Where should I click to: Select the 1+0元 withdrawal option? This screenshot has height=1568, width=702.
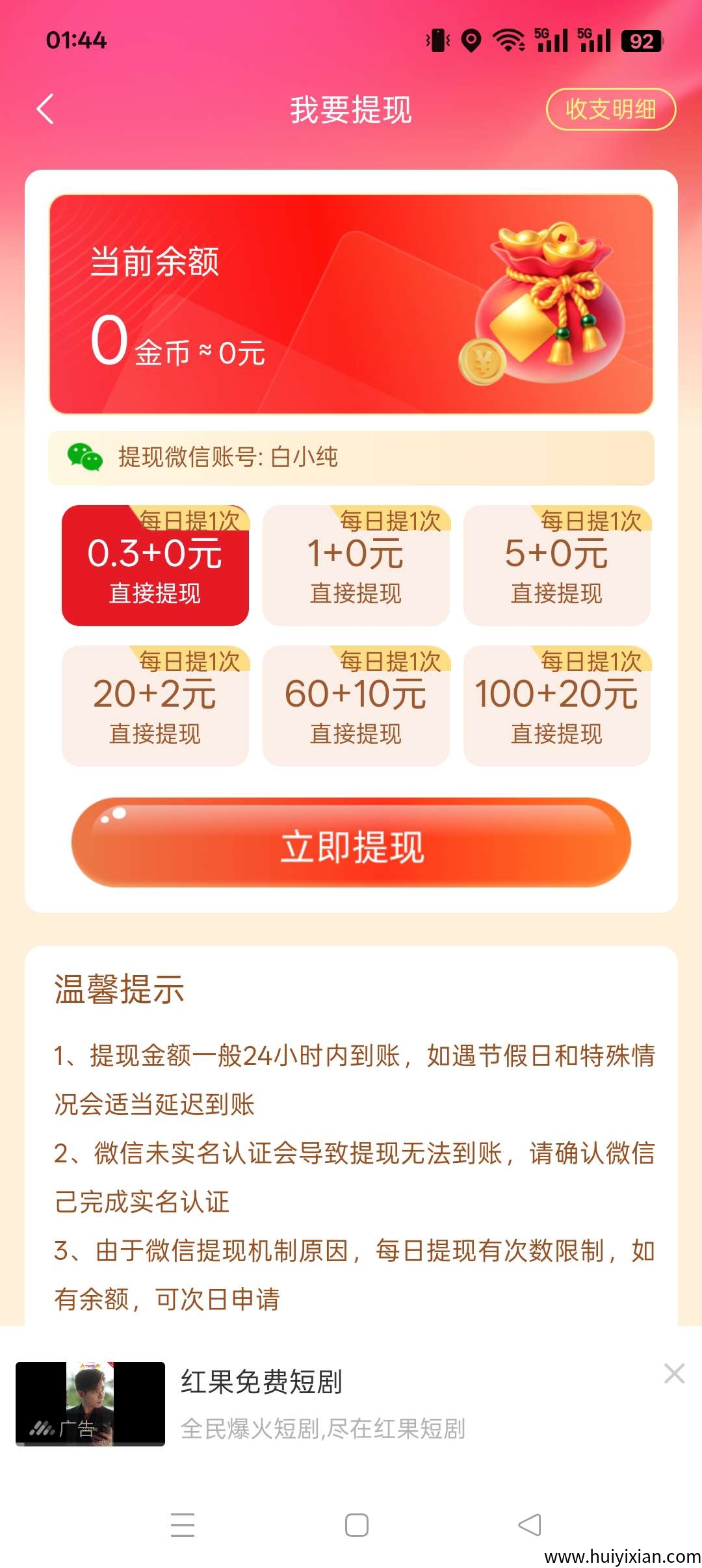point(356,564)
